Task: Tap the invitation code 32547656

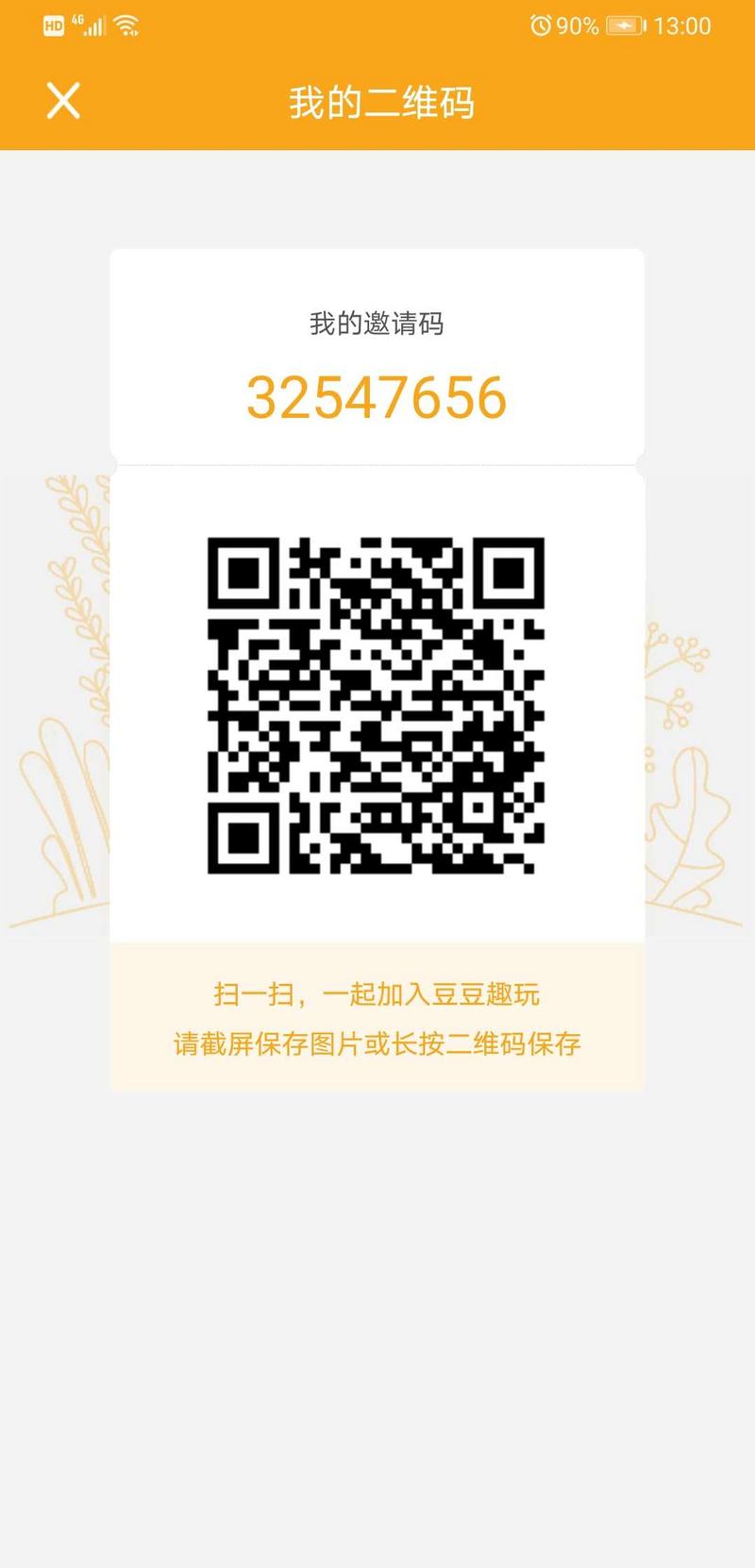Action: (x=377, y=398)
